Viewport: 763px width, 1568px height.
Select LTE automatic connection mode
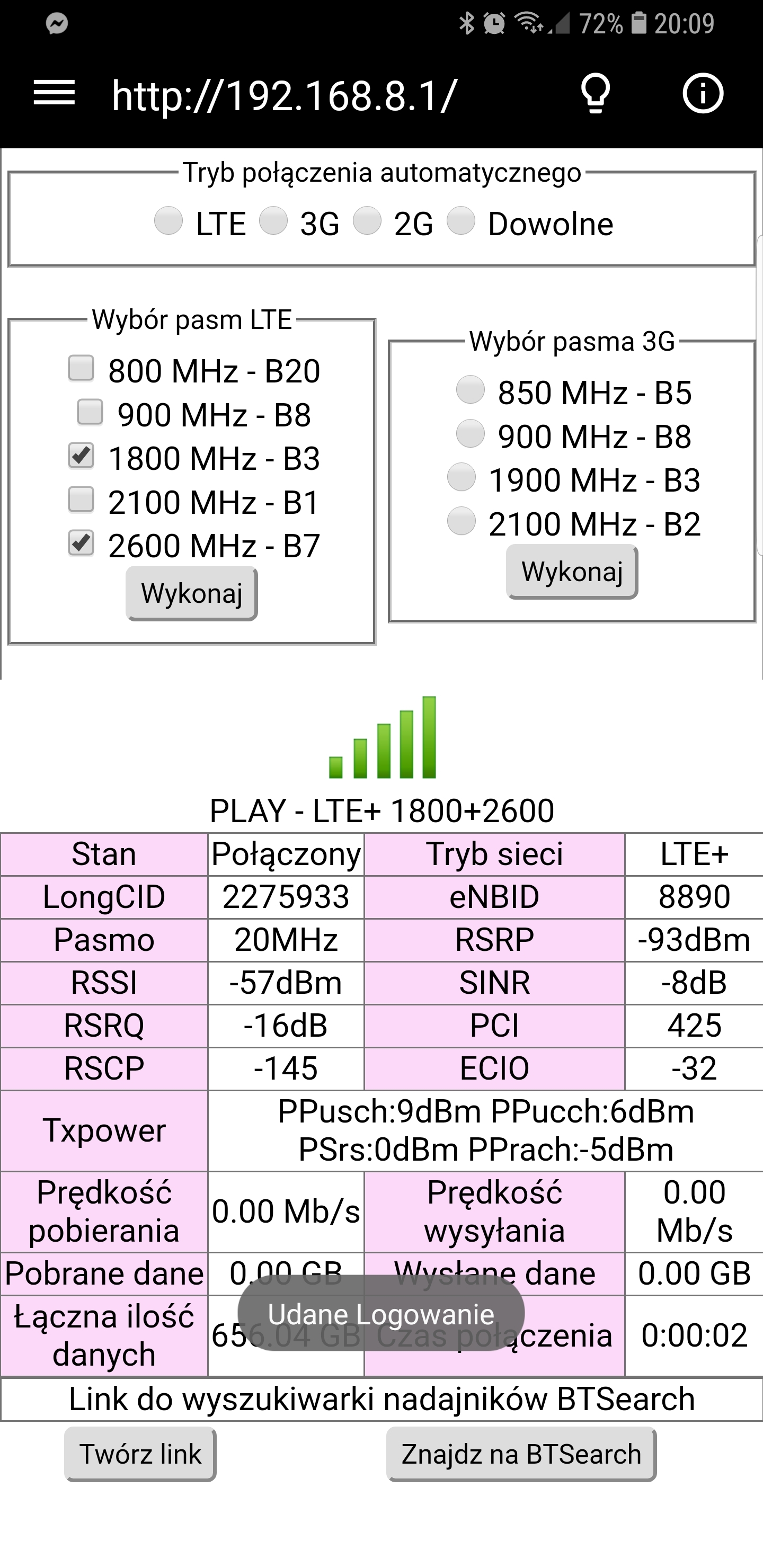click(x=168, y=220)
